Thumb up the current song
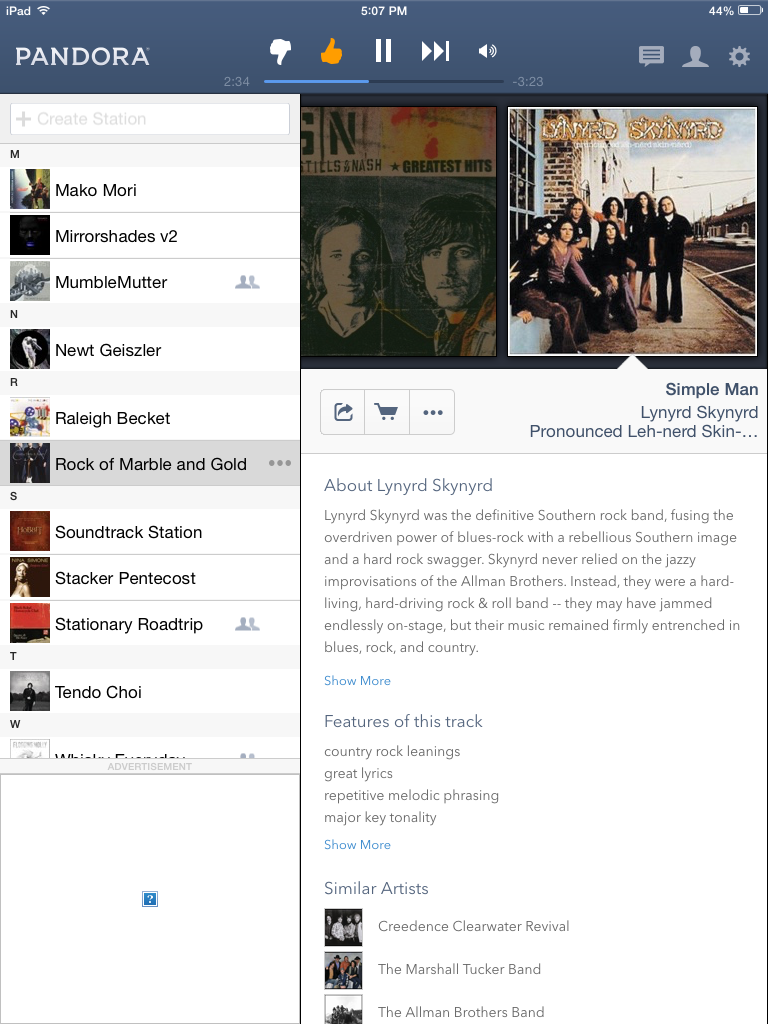Screen dimensions: 768x1024 click(331, 51)
